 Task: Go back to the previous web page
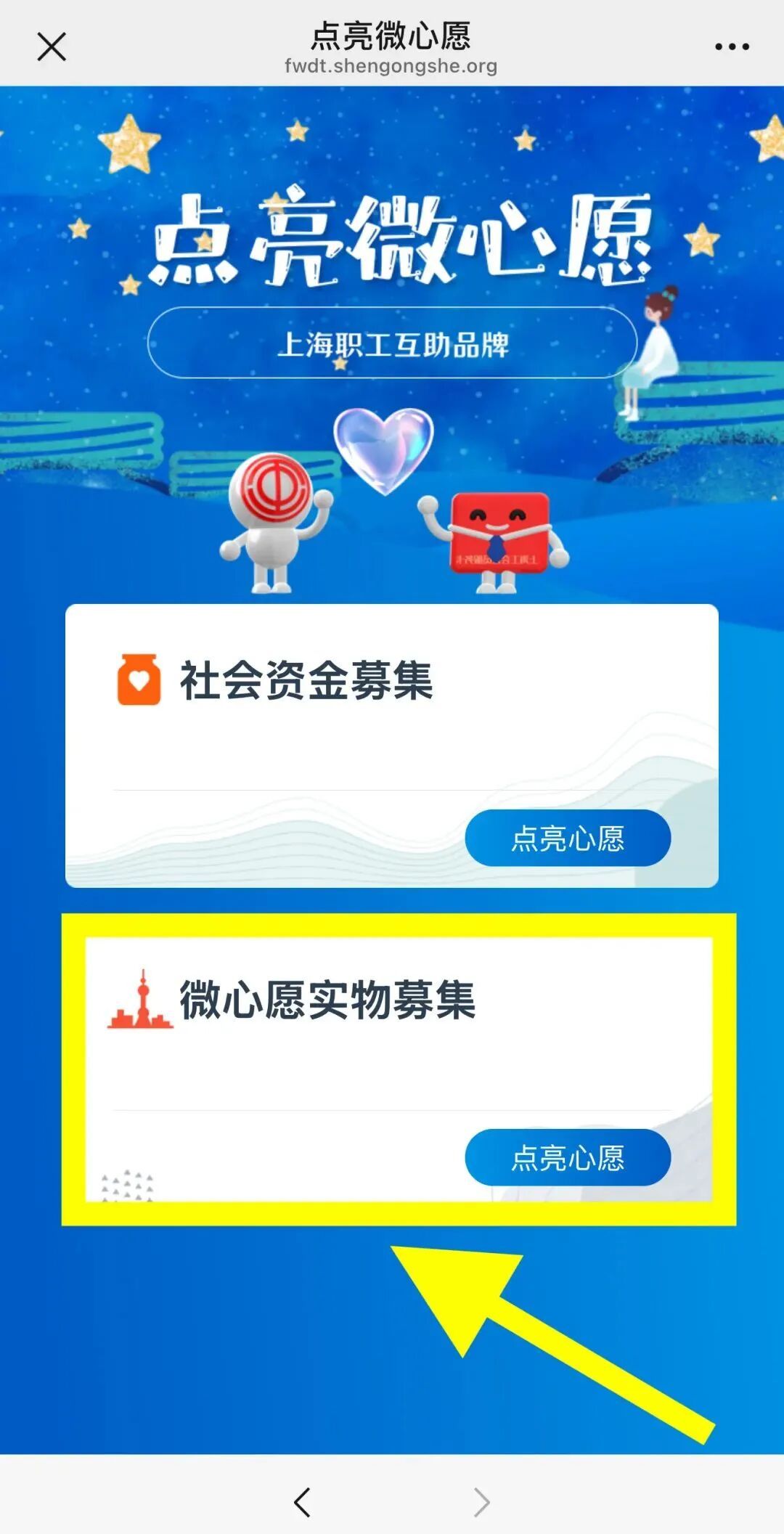pos(302,1501)
